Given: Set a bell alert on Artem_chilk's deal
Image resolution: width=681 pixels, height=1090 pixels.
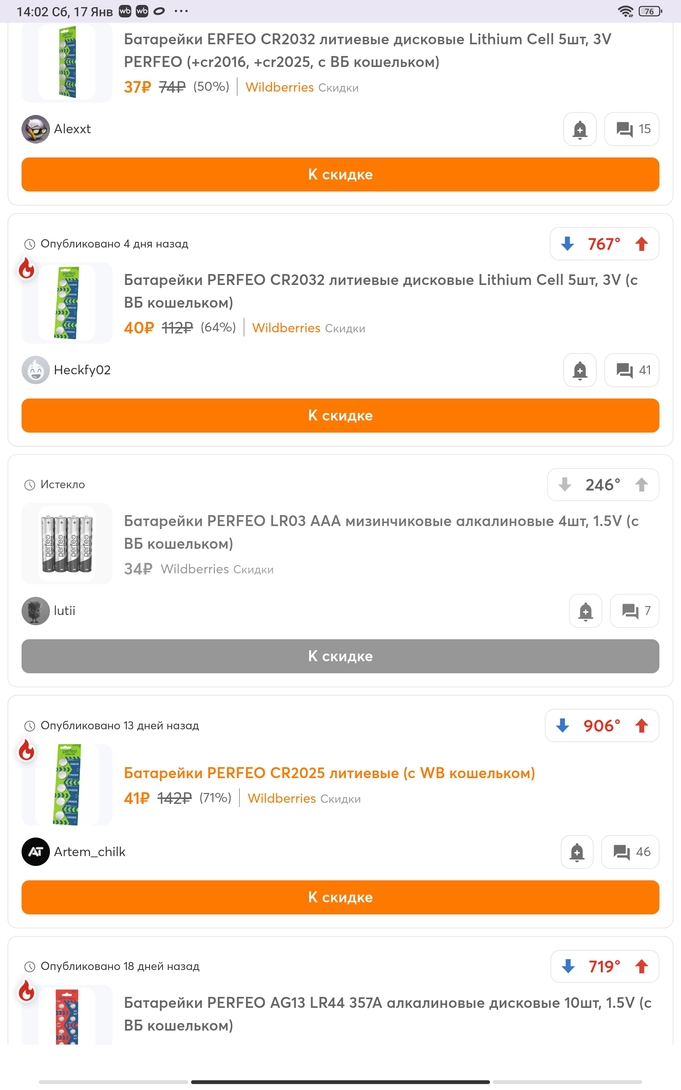Looking at the screenshot, I should tap(577, 852).
